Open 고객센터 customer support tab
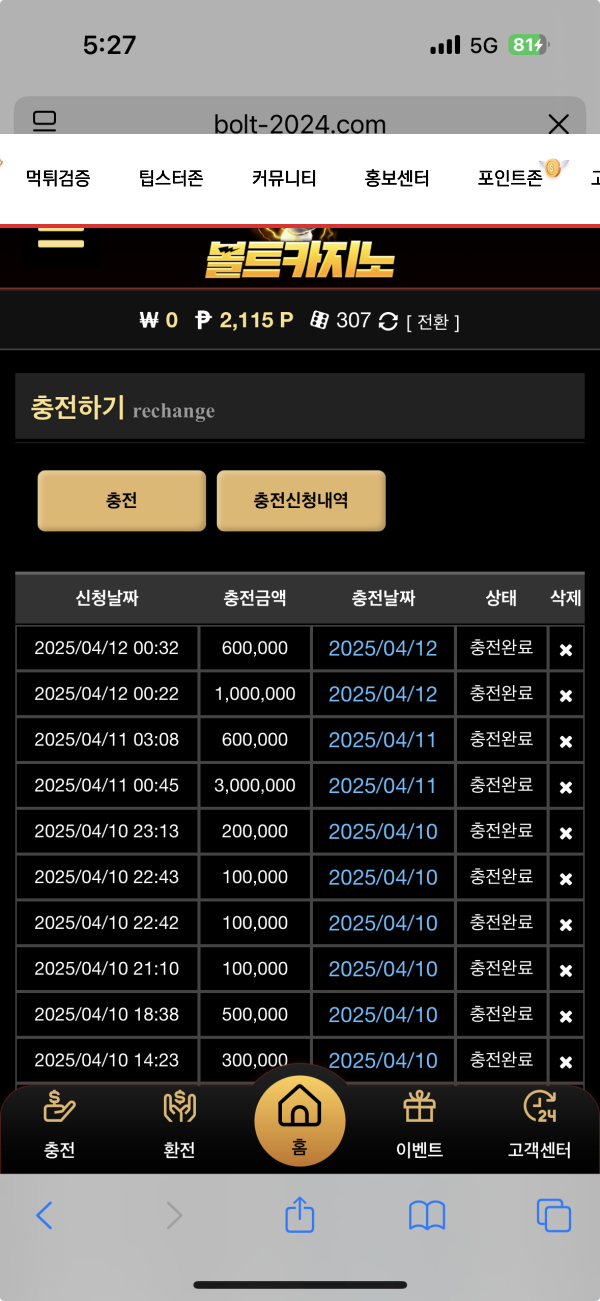Image resolution: width=600 pixels, height=1301 pixels. (x=539, y=1125)
